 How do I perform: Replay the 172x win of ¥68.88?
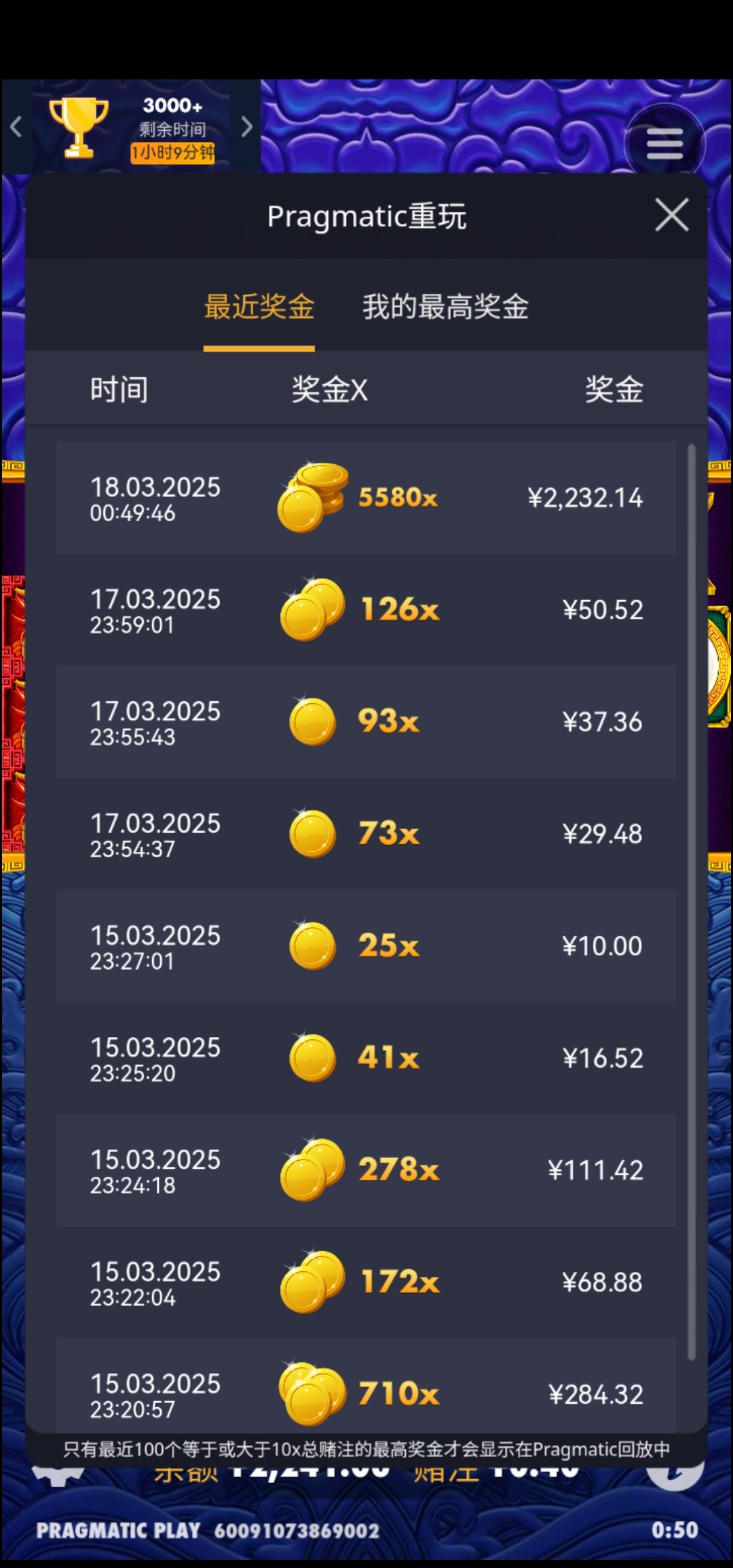click(x=366, y=1282)
